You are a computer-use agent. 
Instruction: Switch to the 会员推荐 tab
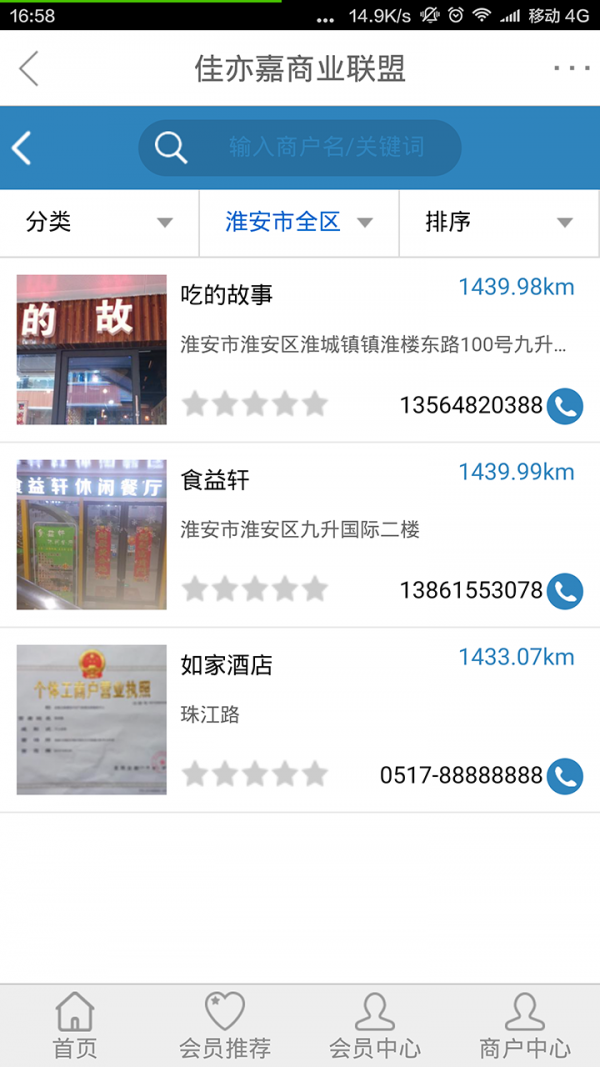tap(225, 1026)
